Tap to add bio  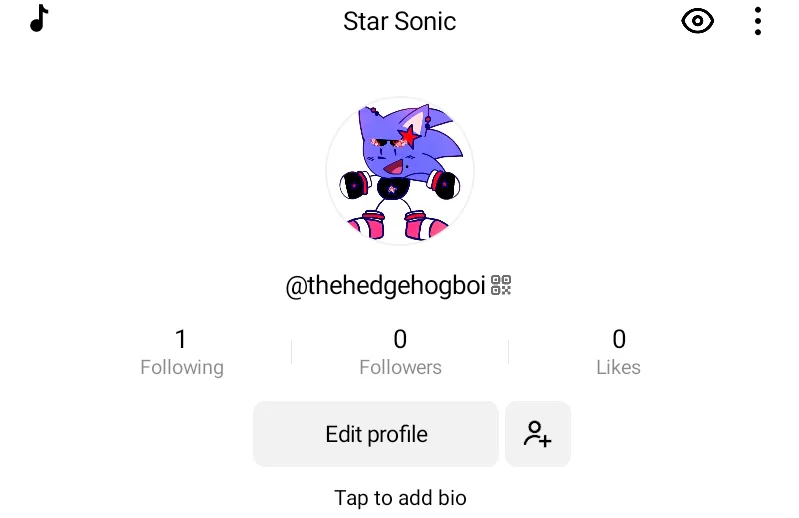(400, 497)
